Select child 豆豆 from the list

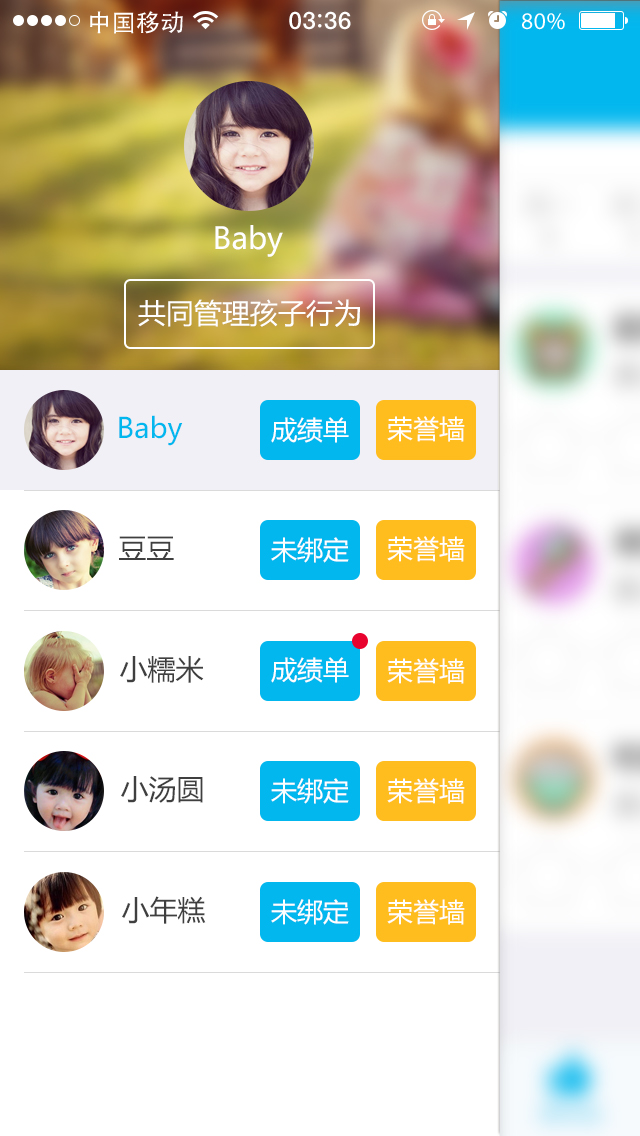147,550
